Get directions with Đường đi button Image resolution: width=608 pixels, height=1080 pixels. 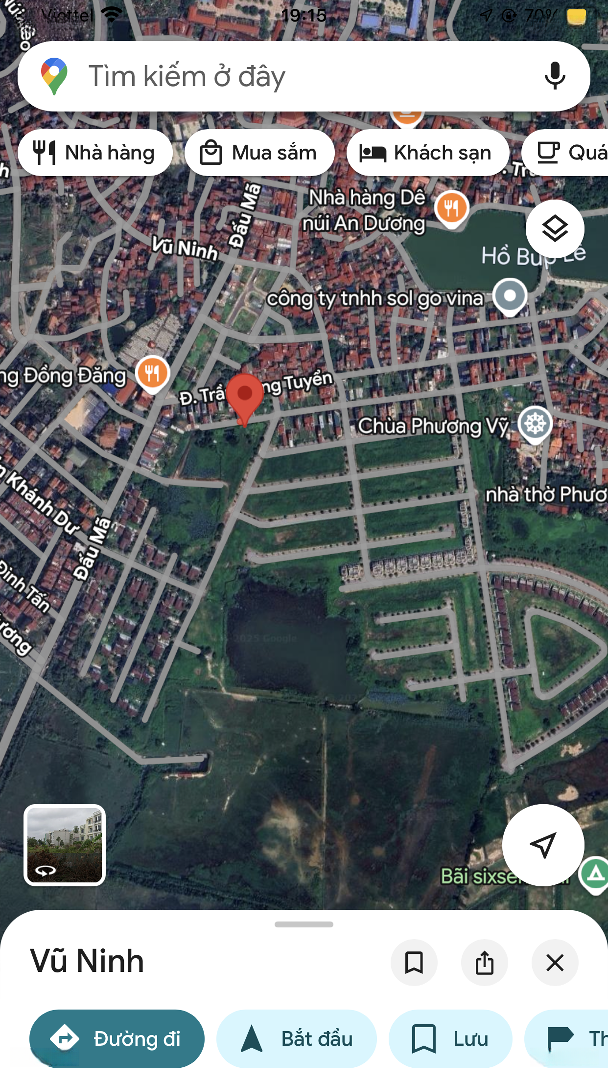(117, 1039)
